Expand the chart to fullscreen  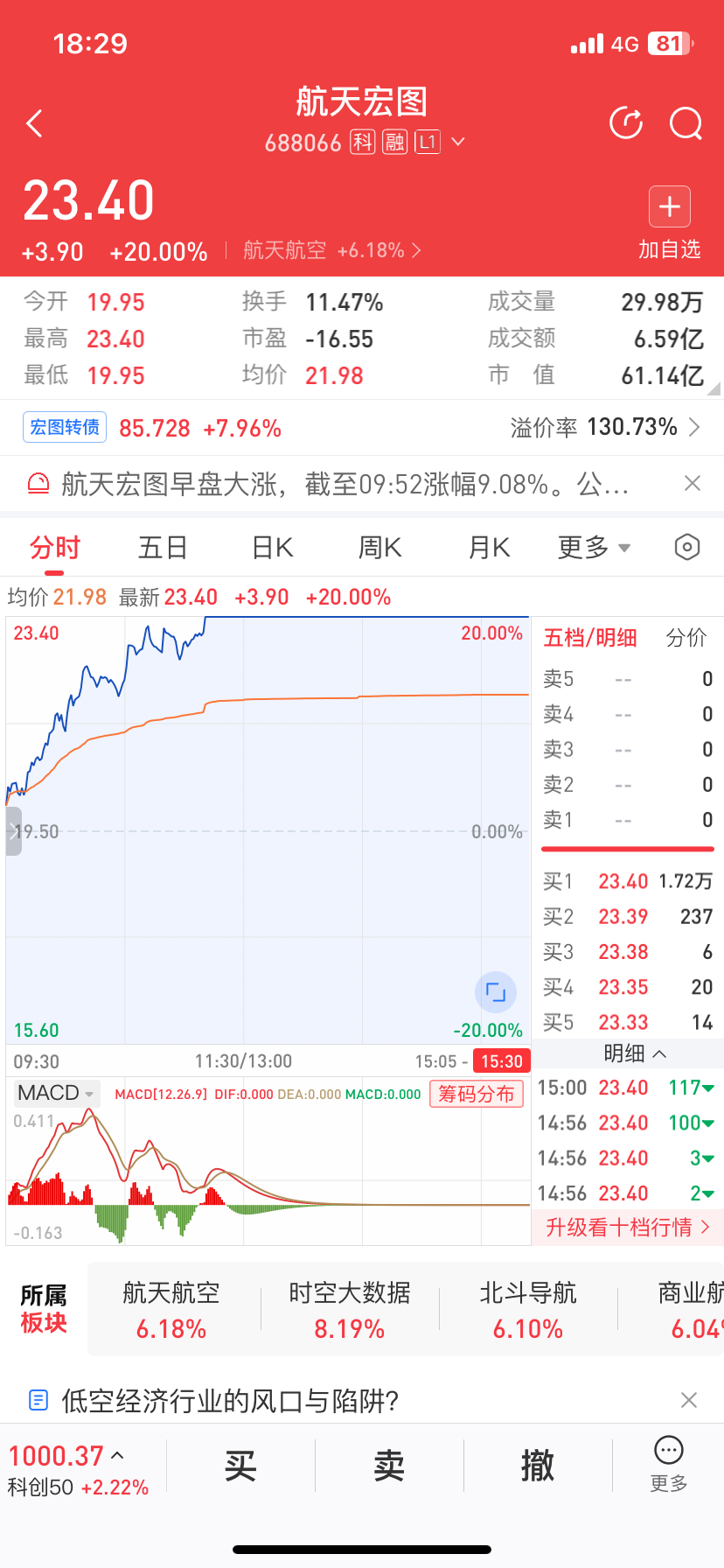(495, 992)
